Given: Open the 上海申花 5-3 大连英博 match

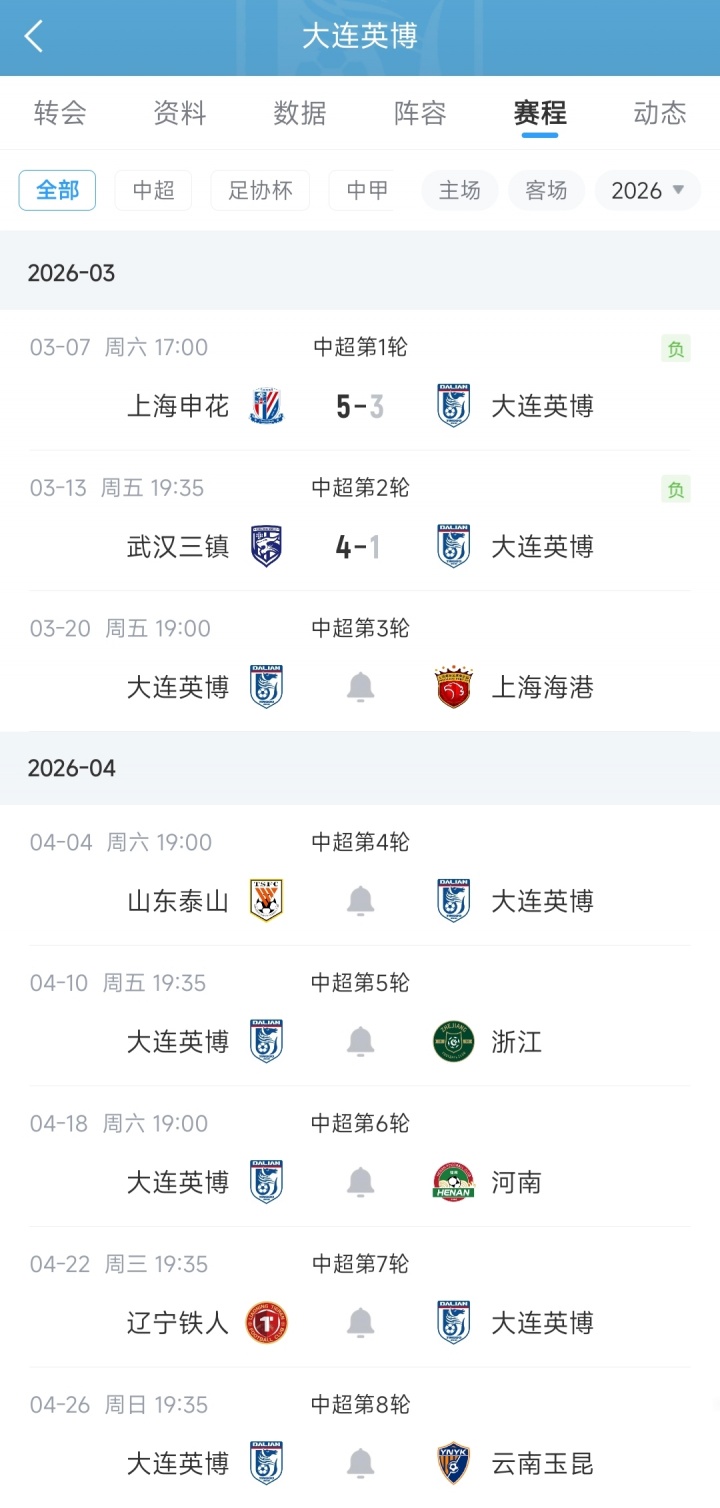Looking at the screenshot, I should pyautogui.click(x=360, y=407).
